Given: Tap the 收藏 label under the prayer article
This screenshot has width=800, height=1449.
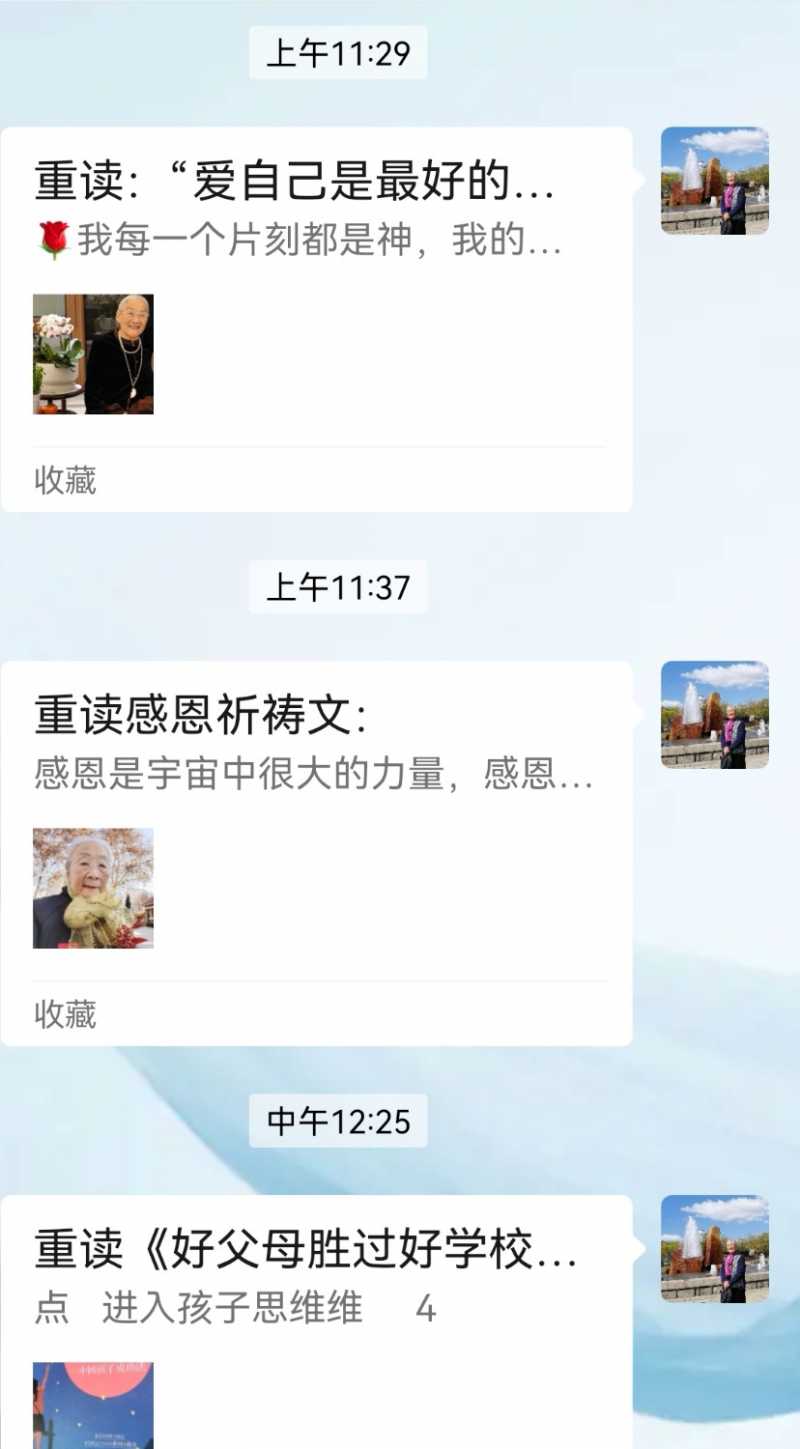Looking at the screenshot, I should [64, 1014].
